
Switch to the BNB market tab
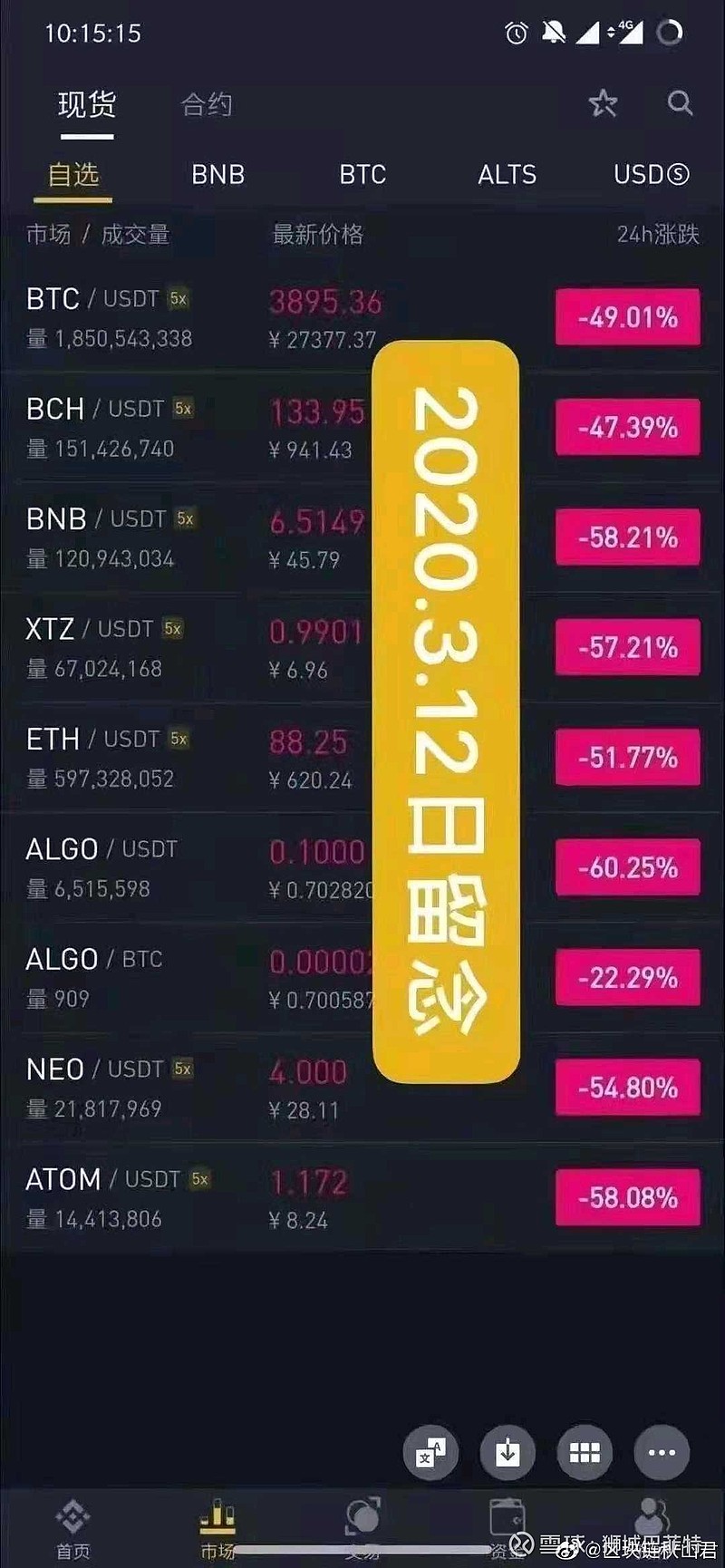pyautogui.click(x=217, y=175)
